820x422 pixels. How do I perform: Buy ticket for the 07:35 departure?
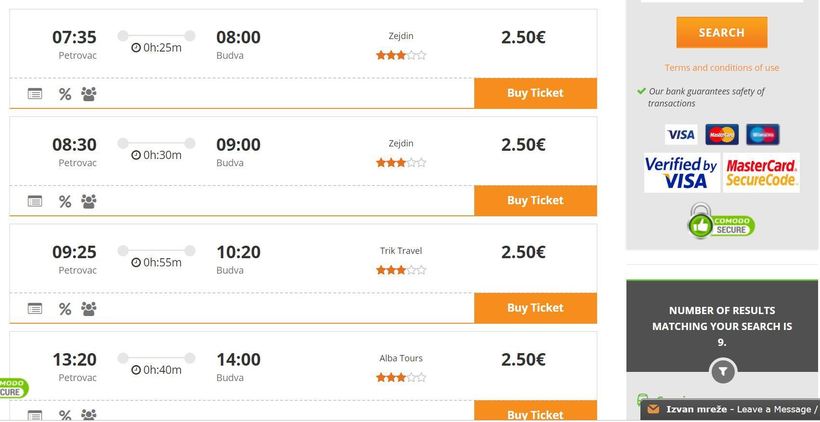535,93
